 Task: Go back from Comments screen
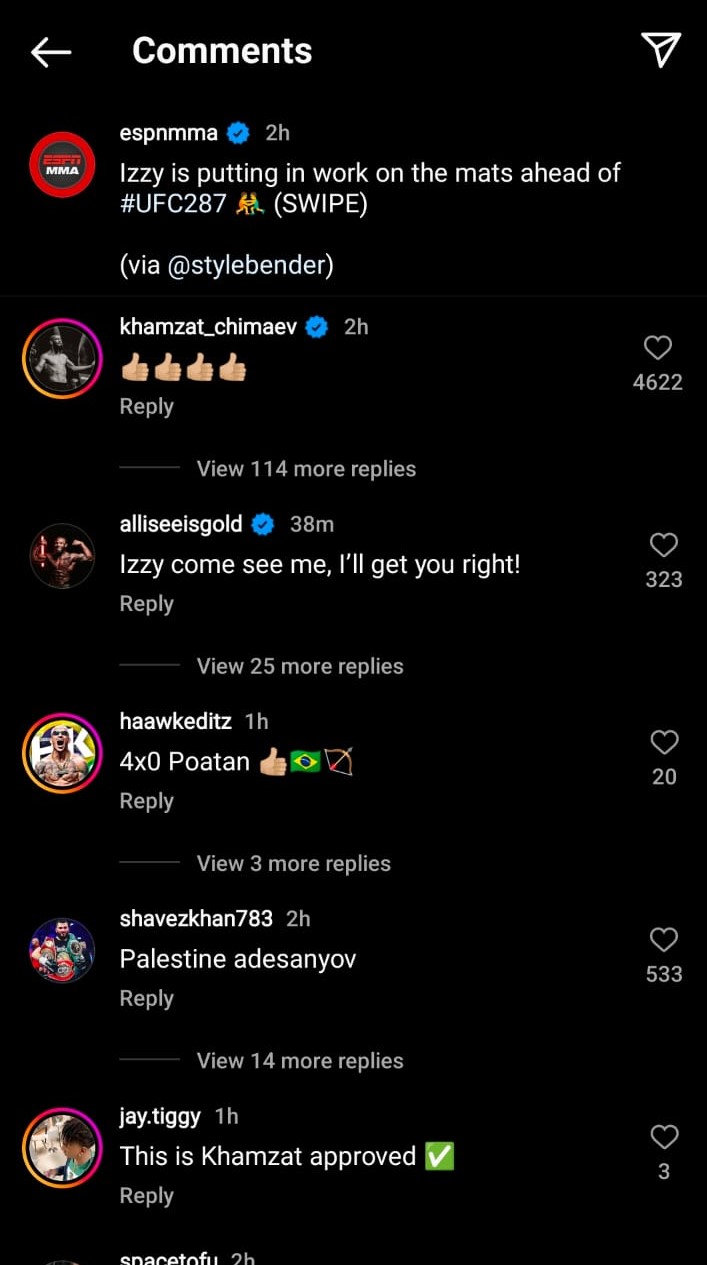click(x=51, y=52)
